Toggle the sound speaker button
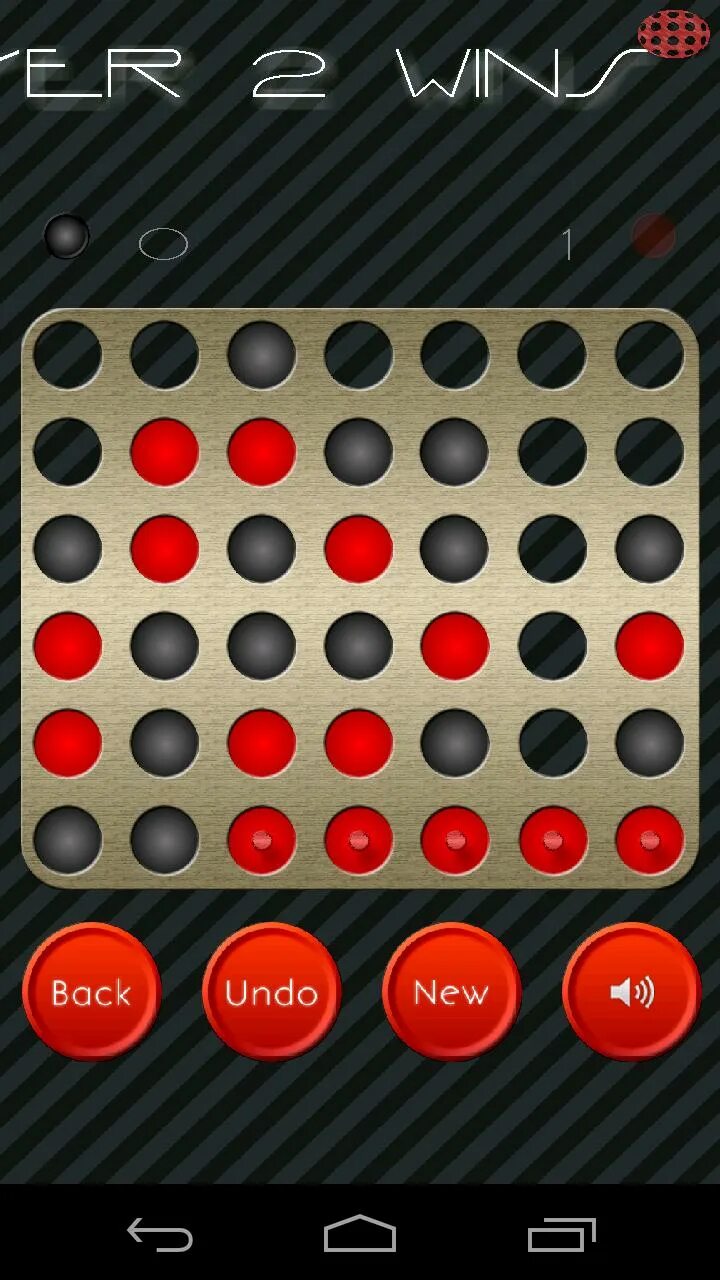The image size is (720, 1280). [x=631, y=992]
